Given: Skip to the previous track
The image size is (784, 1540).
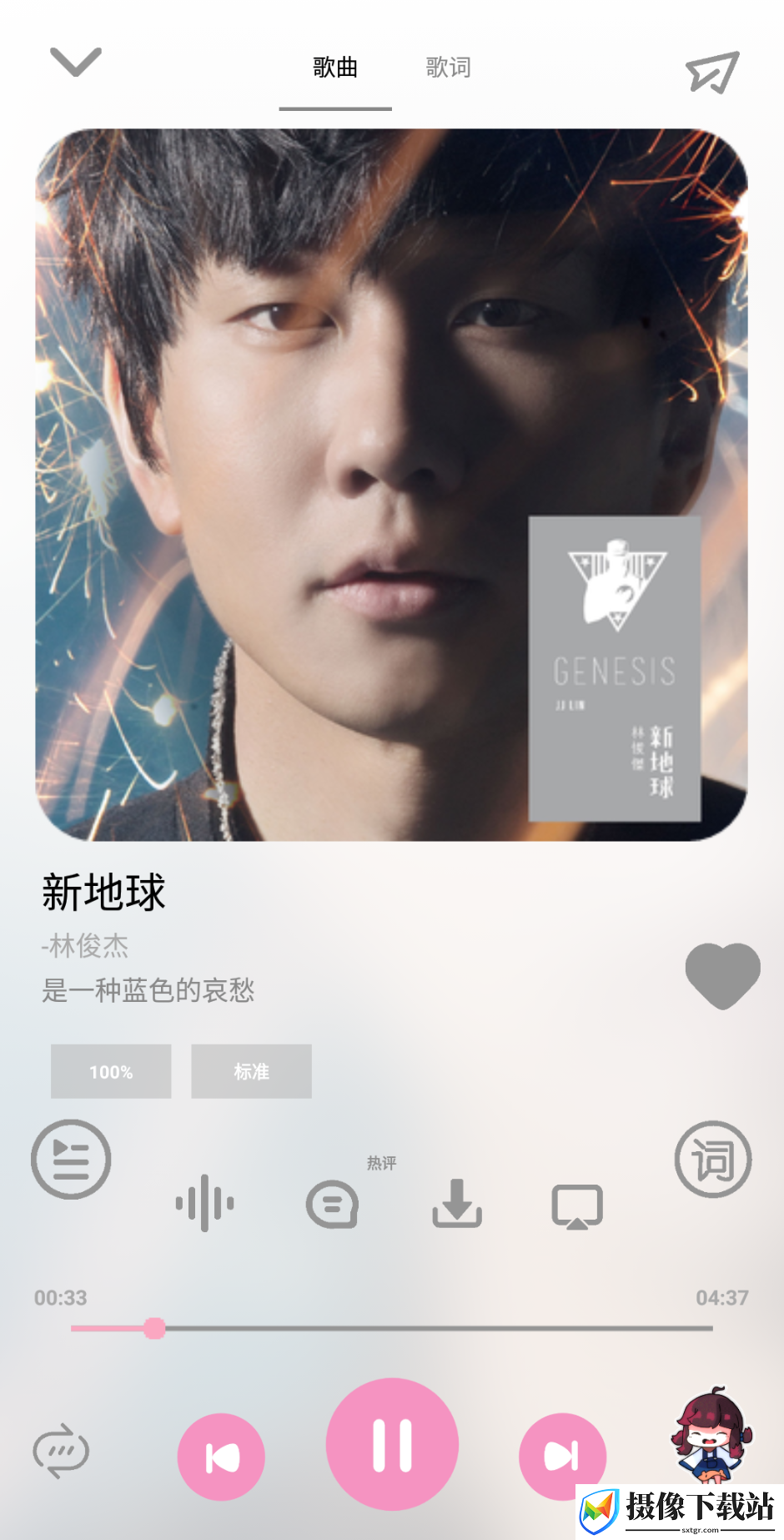Looking at the screenshot, I should 221,1457.
